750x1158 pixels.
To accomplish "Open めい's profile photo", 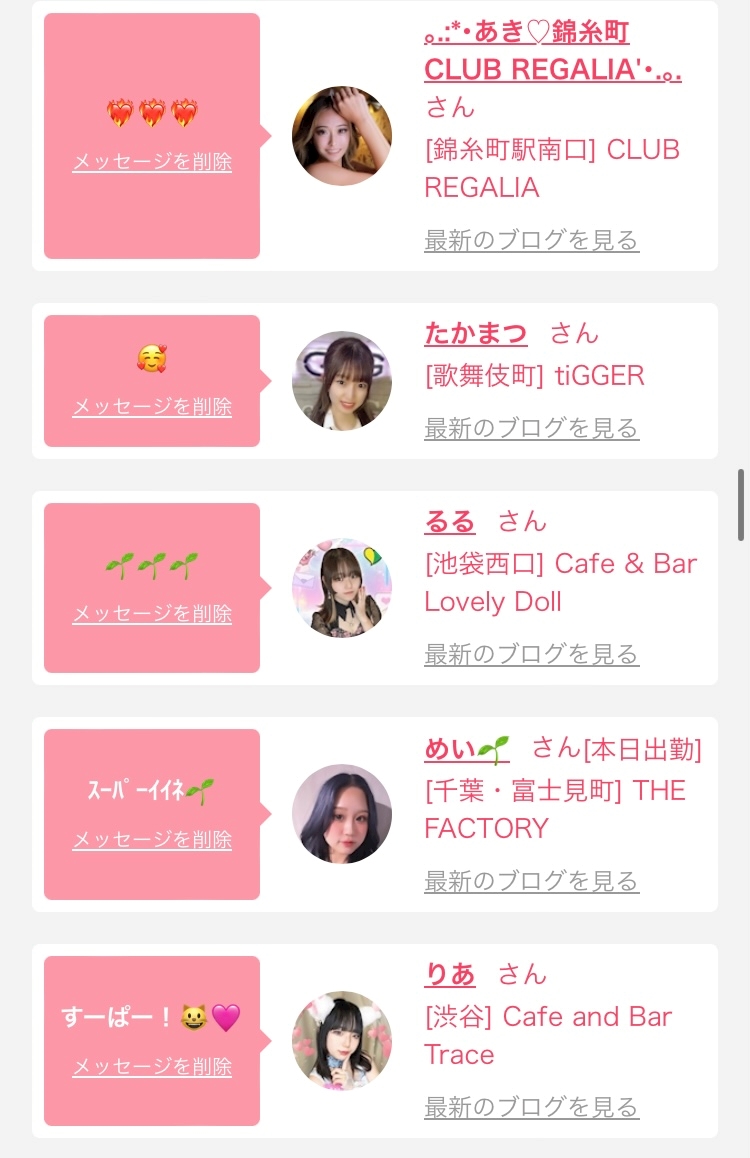I will [342, 814].
